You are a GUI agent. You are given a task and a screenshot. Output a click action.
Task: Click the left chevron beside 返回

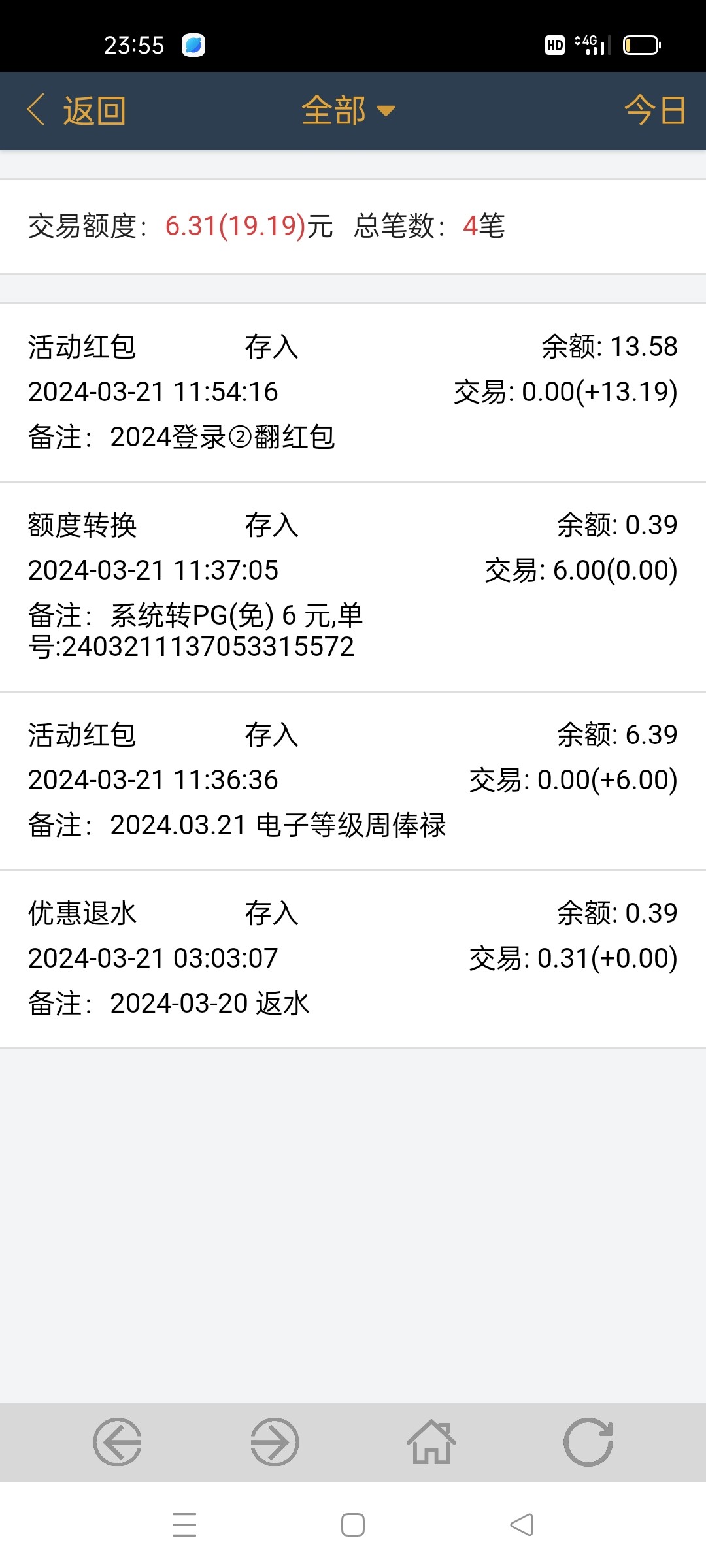36,110
